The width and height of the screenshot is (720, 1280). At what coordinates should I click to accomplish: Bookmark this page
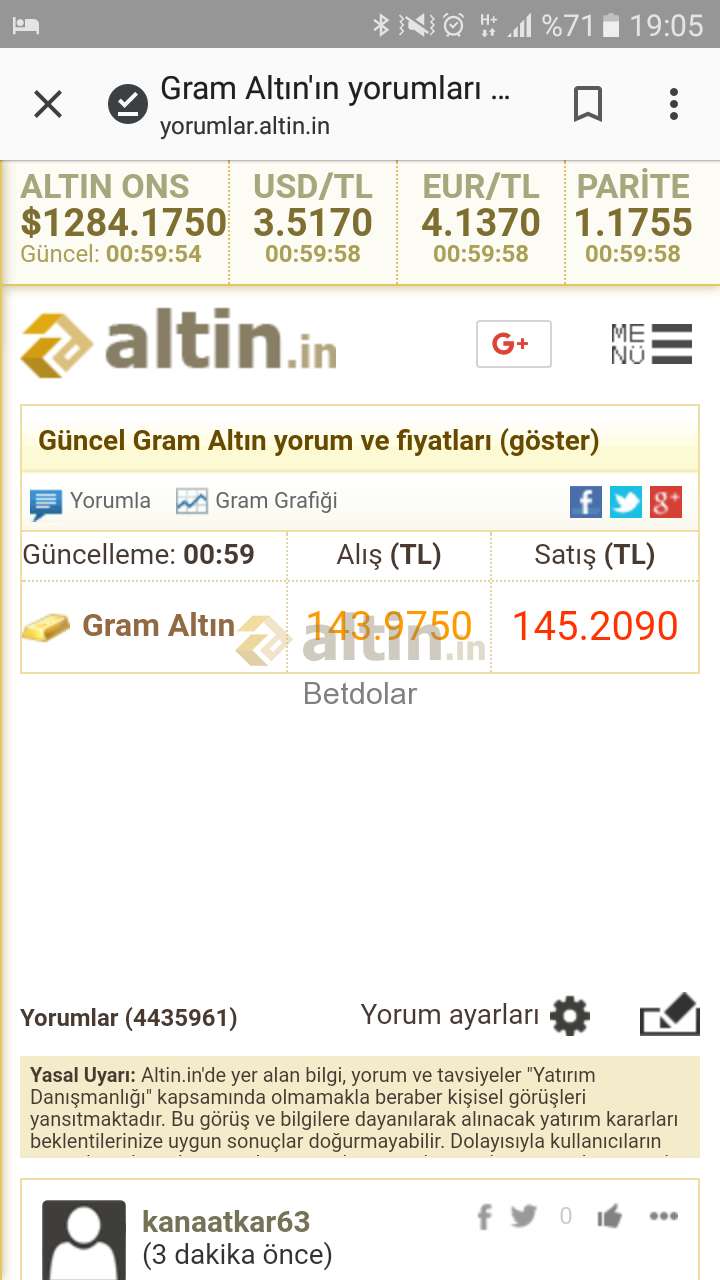(588, 104)
